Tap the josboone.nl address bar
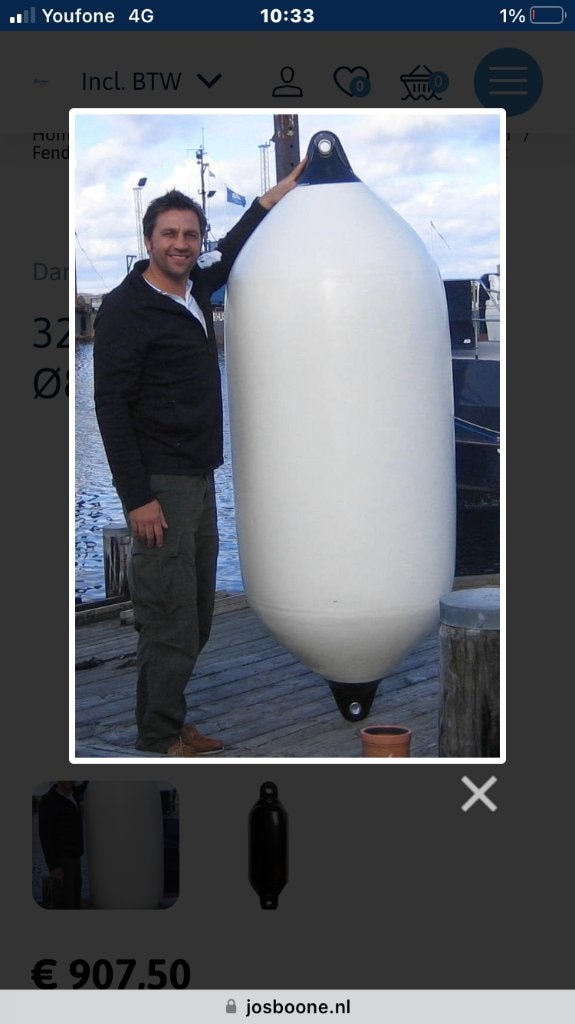 288,1007
